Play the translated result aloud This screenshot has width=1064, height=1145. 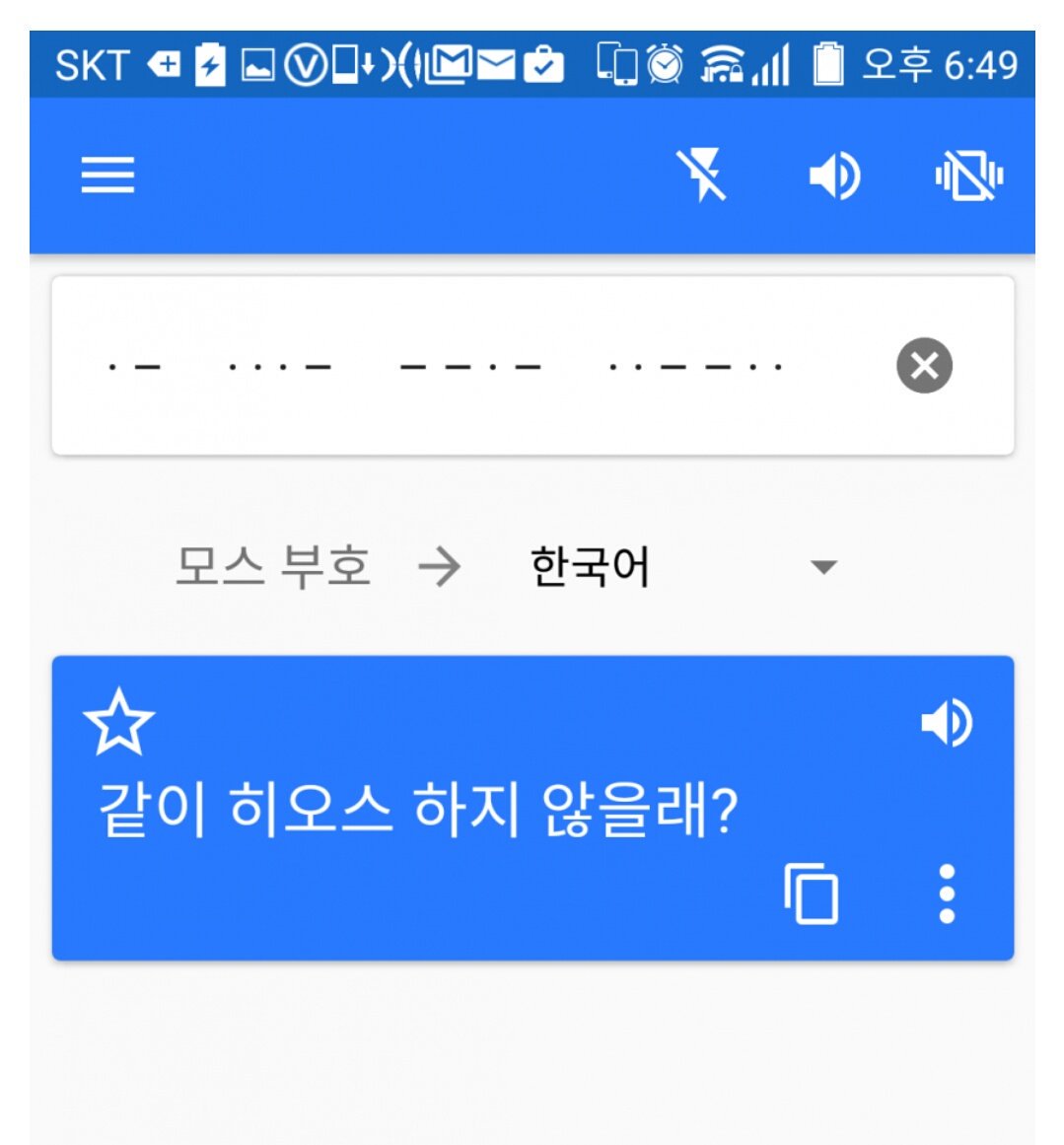(947, 723)
